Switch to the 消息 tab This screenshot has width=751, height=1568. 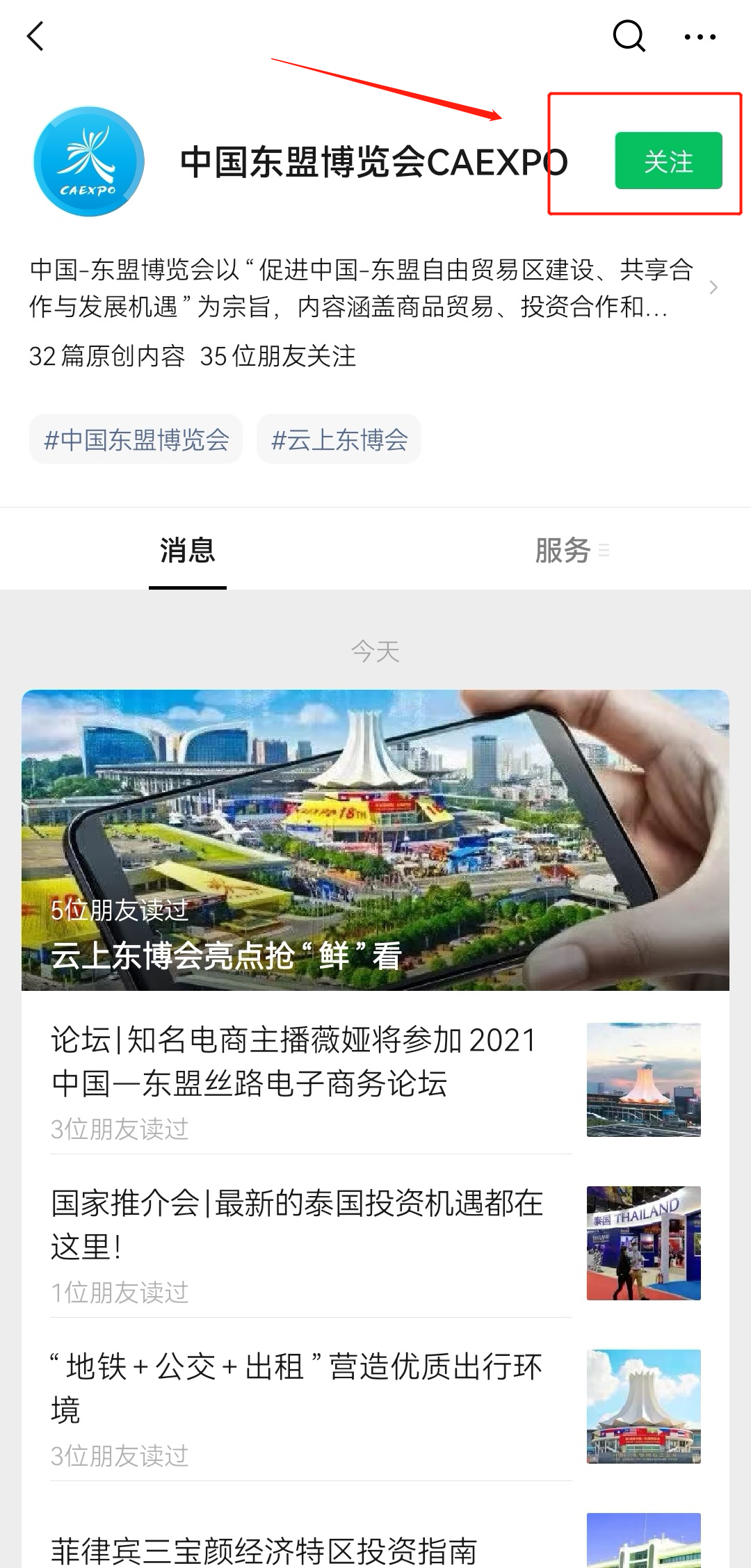click(x=188, y=551)
